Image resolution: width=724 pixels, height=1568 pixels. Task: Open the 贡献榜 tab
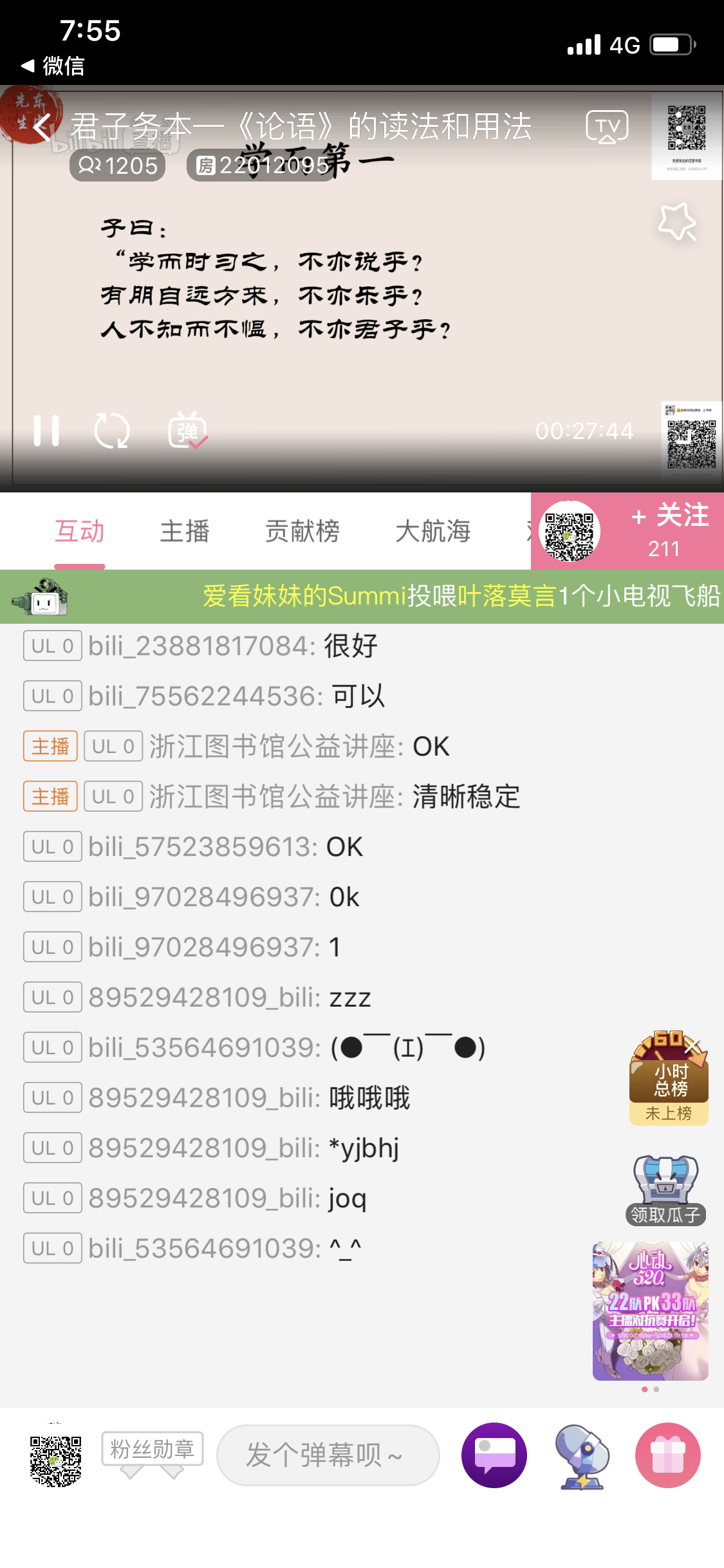302,531
